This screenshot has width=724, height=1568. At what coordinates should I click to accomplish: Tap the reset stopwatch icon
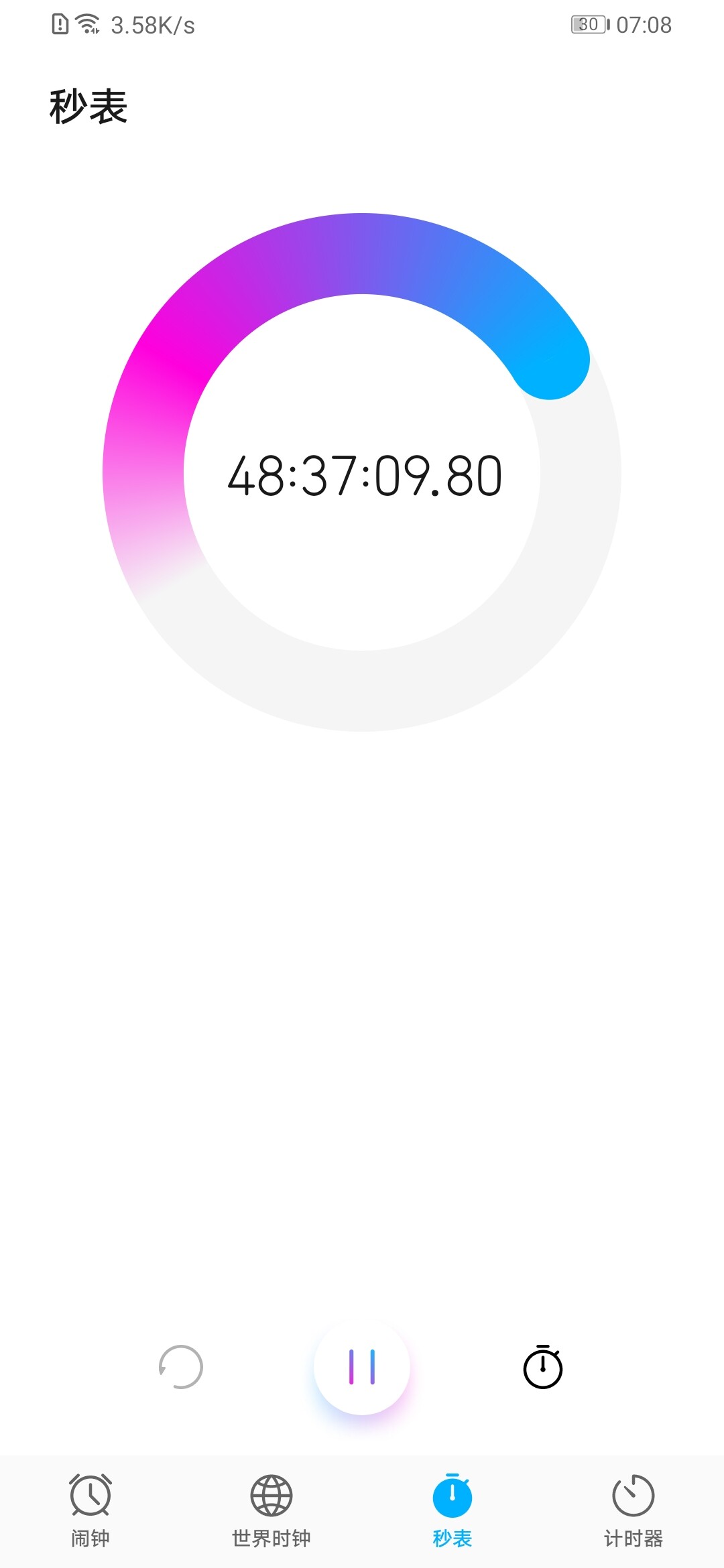point(181,1367)
